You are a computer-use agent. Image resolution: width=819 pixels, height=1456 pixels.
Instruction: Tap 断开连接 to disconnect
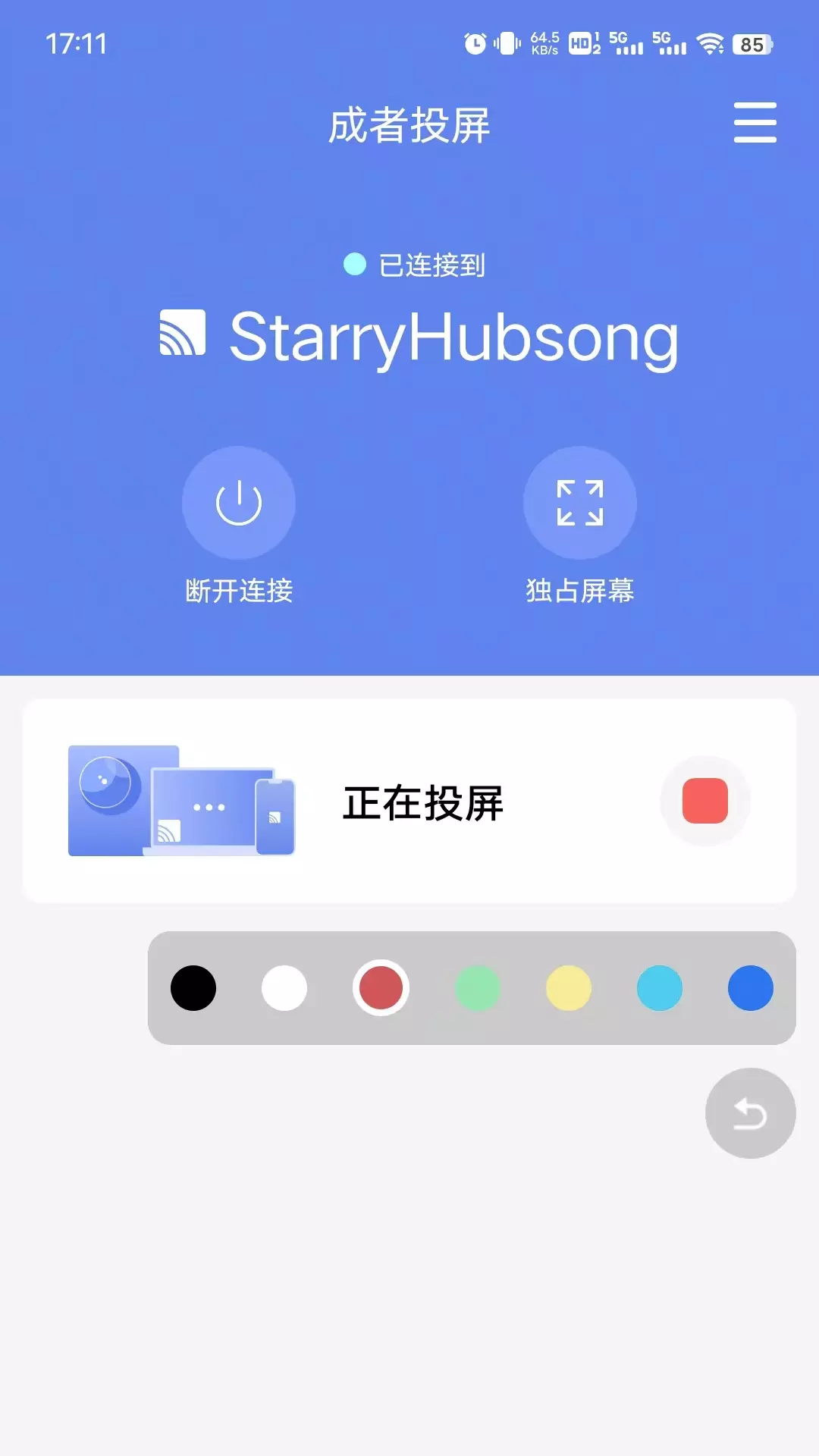point(239,504)
